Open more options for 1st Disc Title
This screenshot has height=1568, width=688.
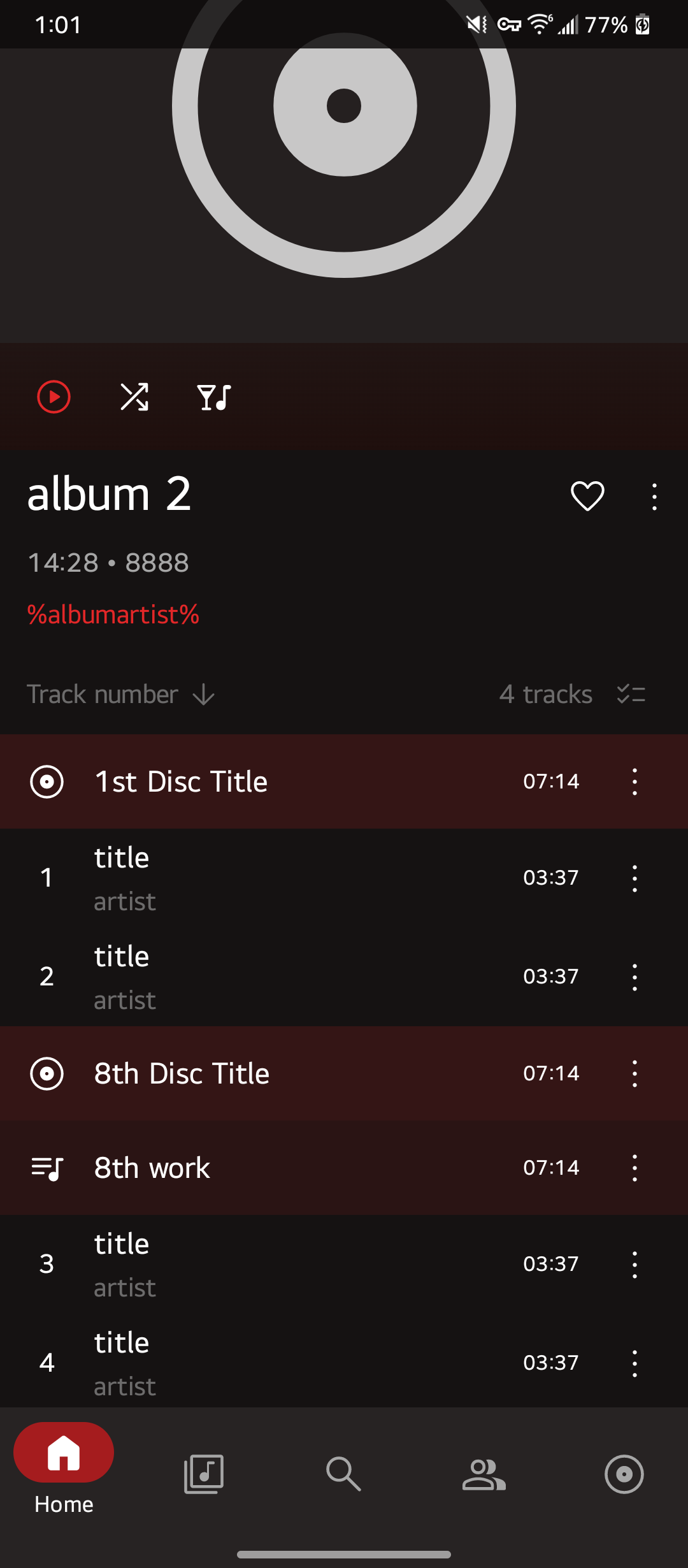tap(634, 781)
